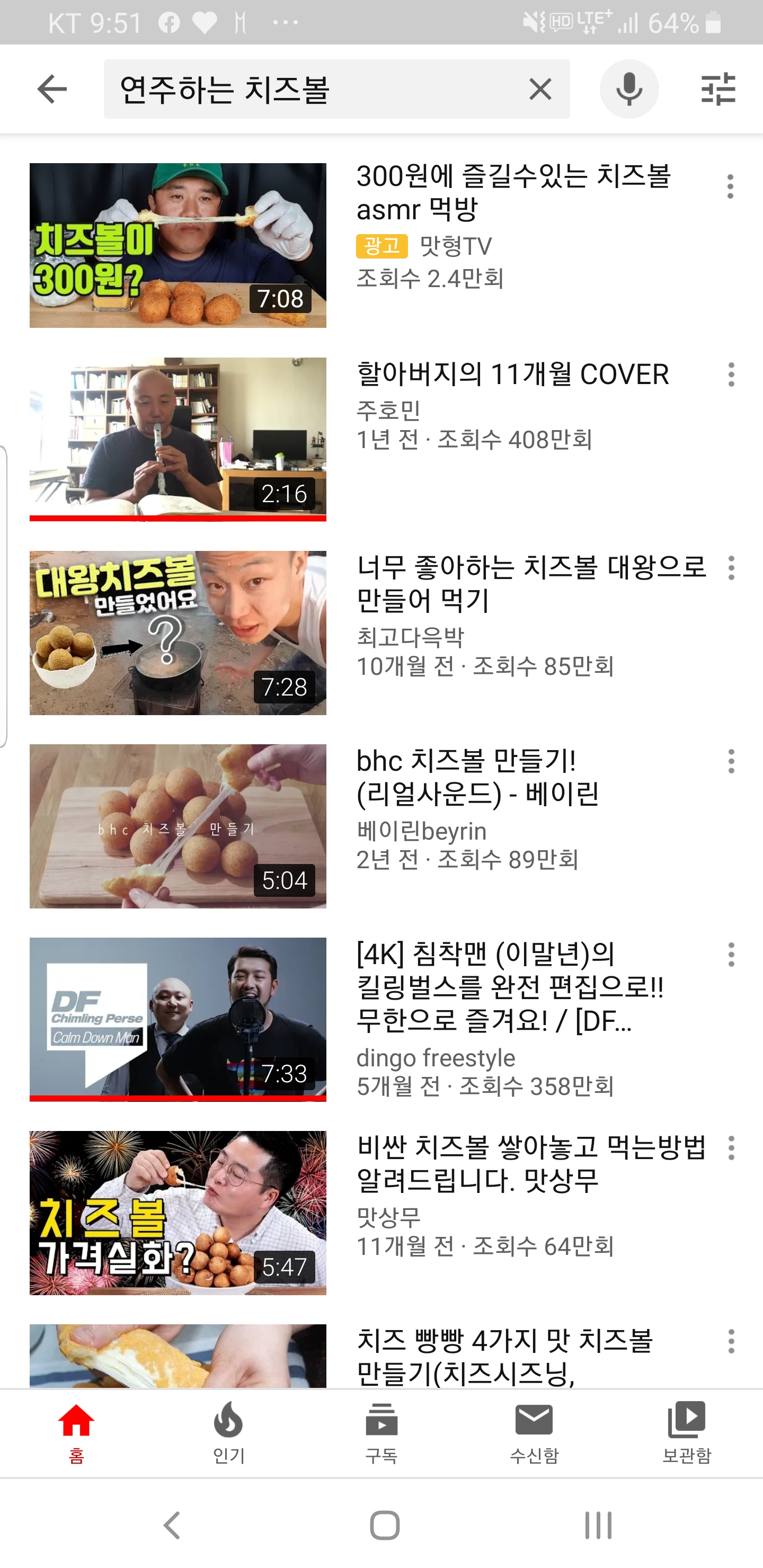Clear the search text with the X
Image resolution: width=763 pixels, height=1568 pixels.
click(x=540, y=90)
